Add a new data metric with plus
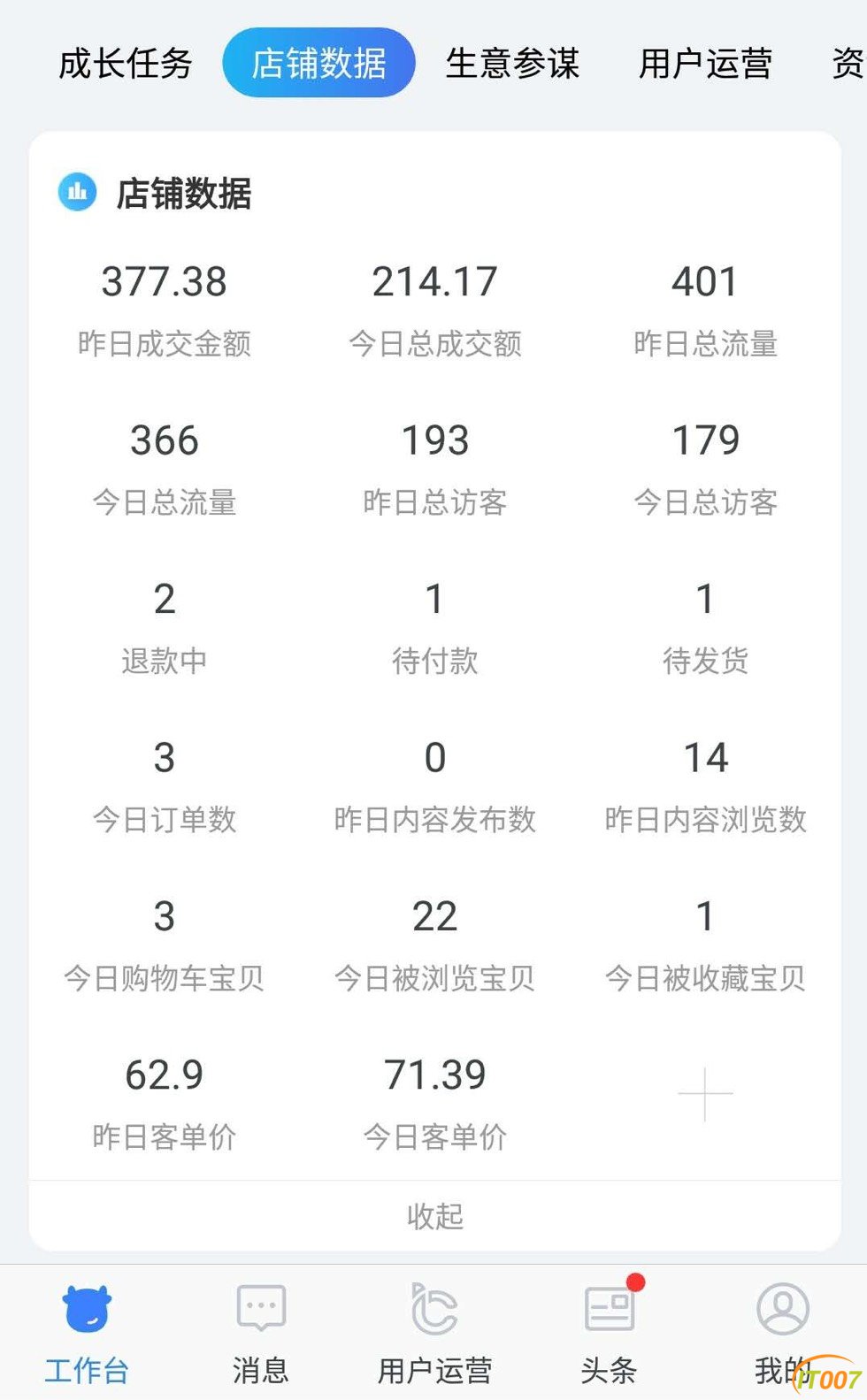Screen dimensions: 867x1400 pyautogui.click(x=705, y=1095)
